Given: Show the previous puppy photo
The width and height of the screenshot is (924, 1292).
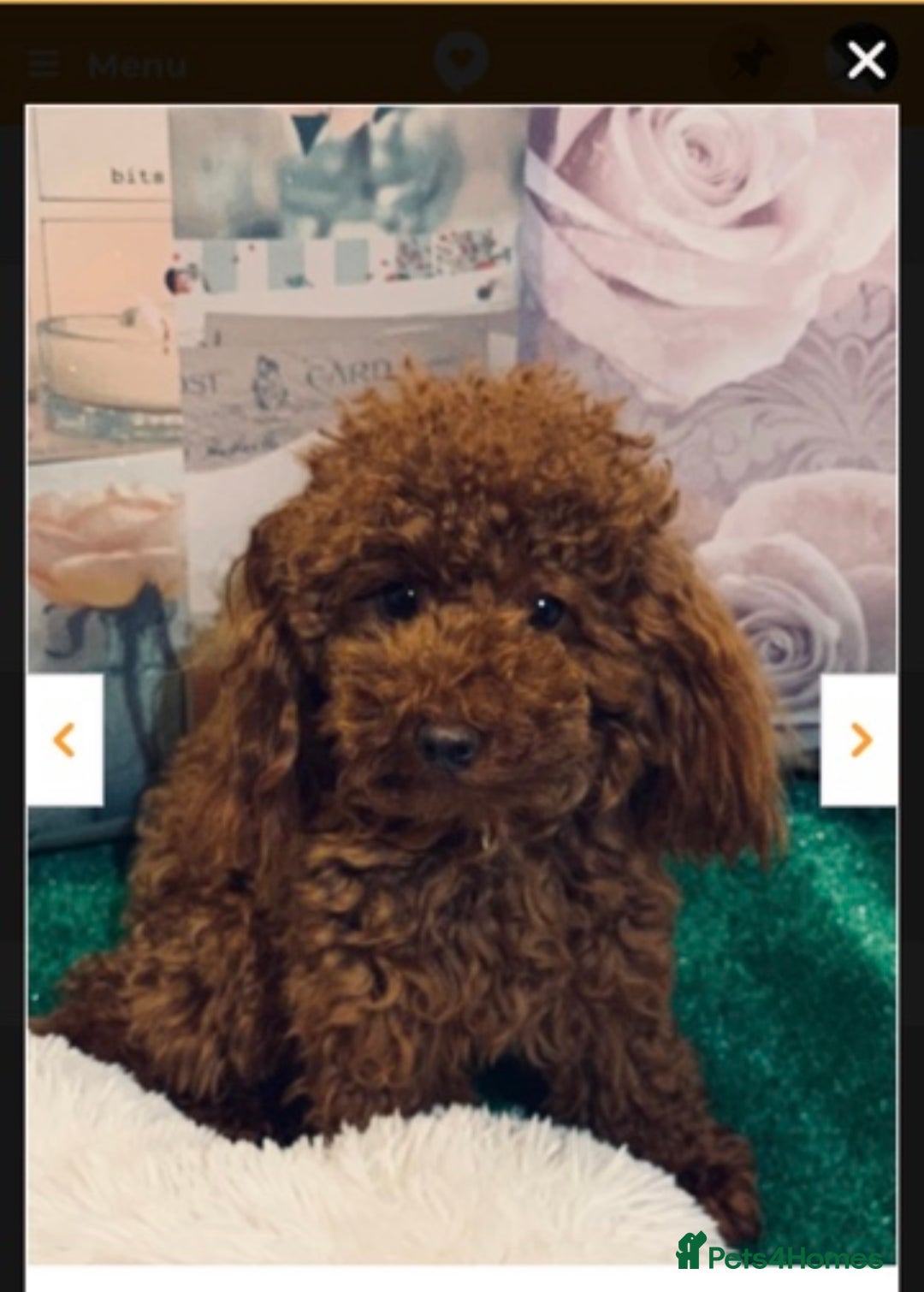Looking at the screenshot, I should (65, 740).
